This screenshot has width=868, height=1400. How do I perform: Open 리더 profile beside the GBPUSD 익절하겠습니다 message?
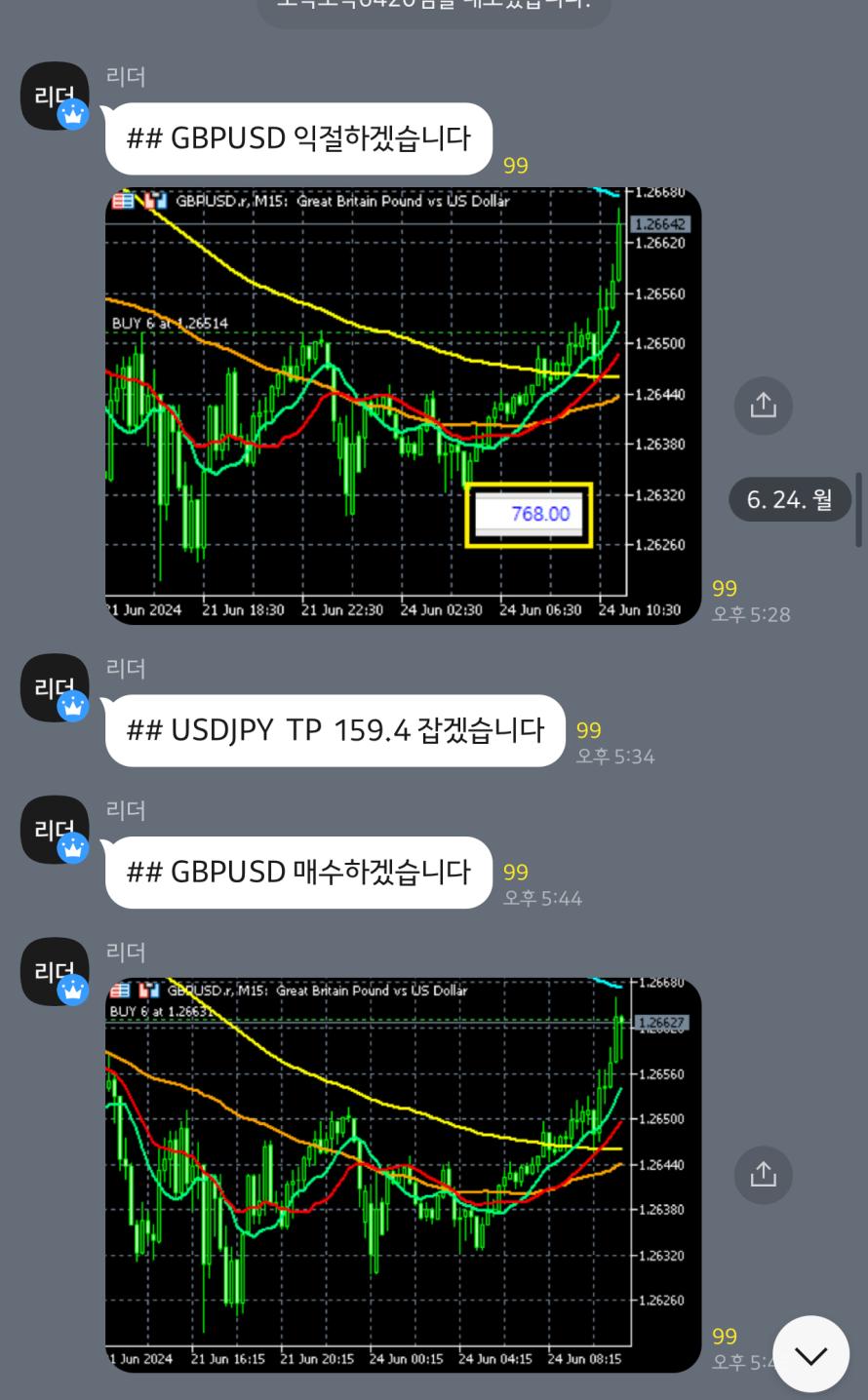coord(55,97)
